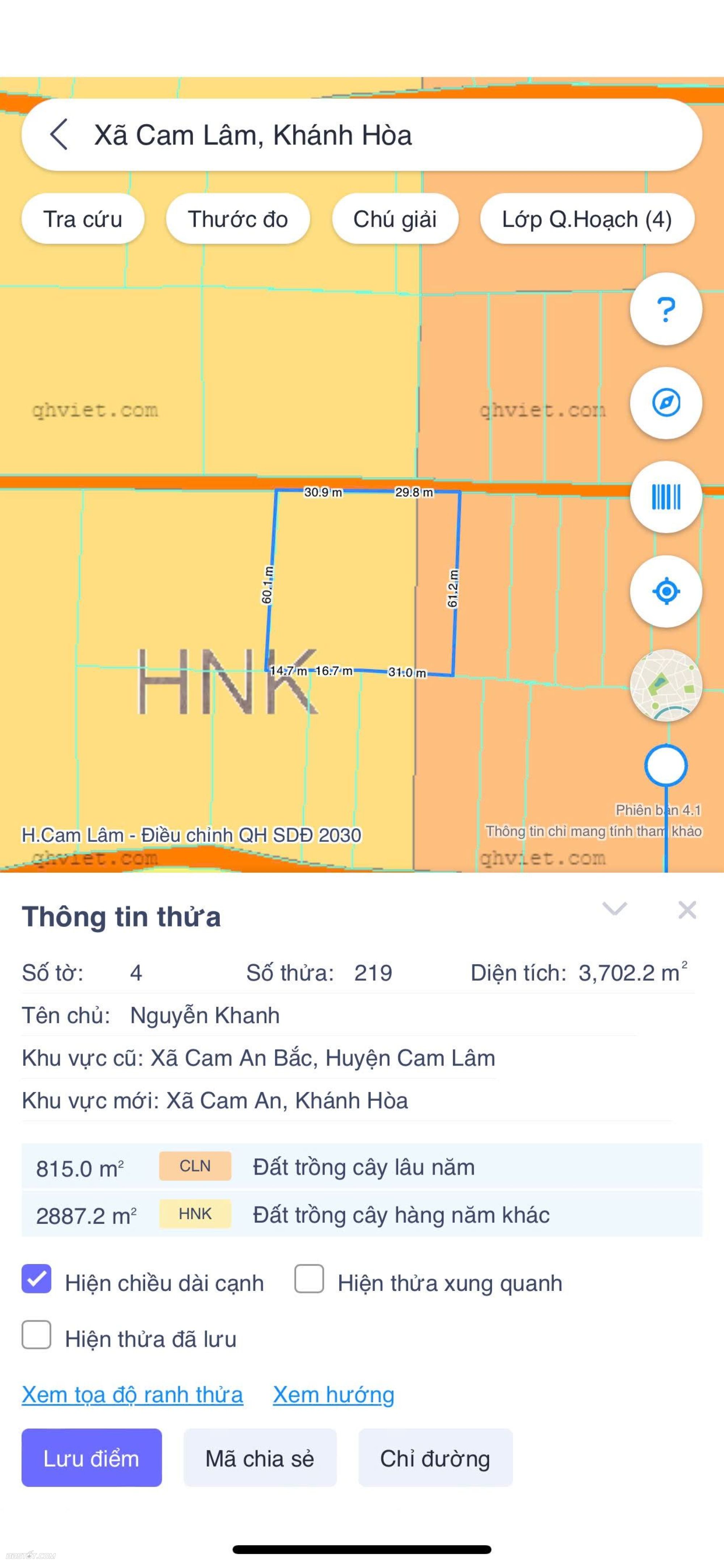Open Xem tọa độ ranh thửa link
724x1568 pixels.
[132, 1395]
